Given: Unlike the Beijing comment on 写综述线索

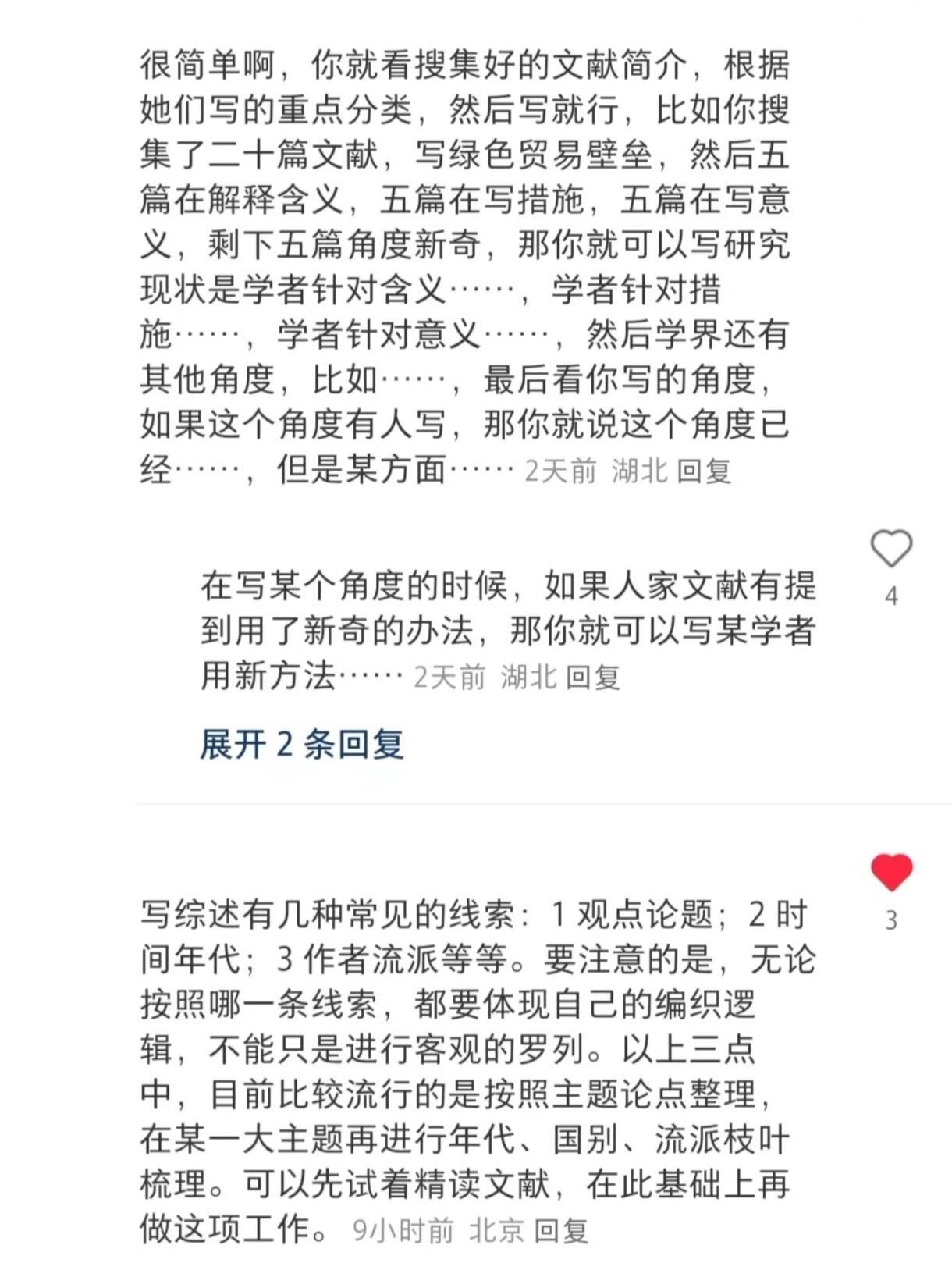Looking at the screenshot, I should (891, 873).
